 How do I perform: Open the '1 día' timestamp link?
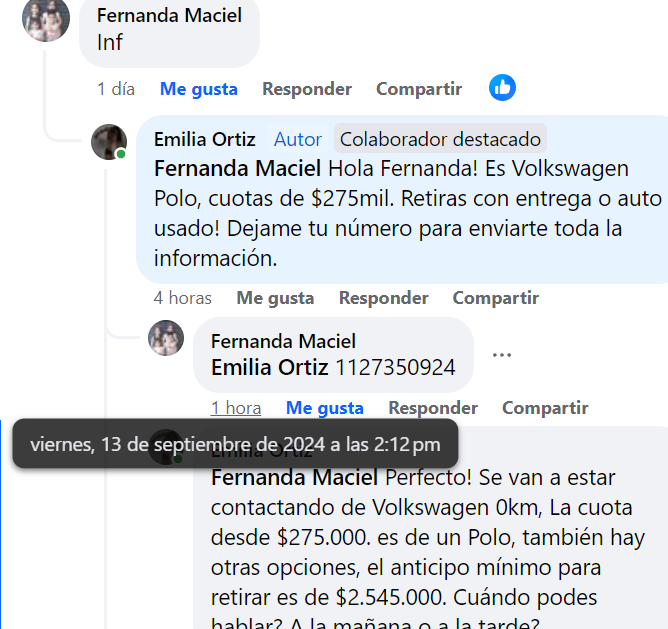[116, 89]
